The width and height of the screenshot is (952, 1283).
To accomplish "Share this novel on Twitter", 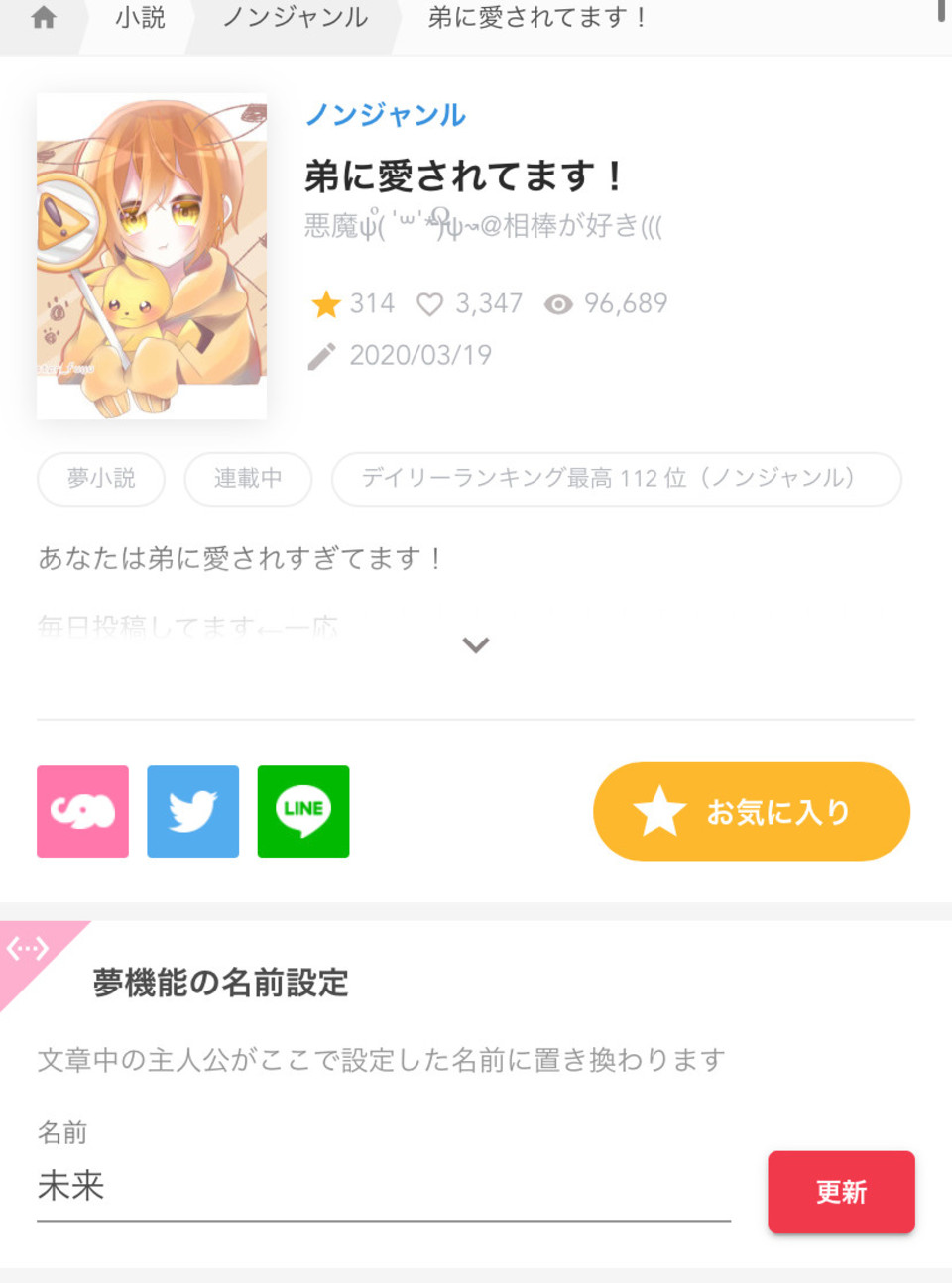I will (193, 811).
